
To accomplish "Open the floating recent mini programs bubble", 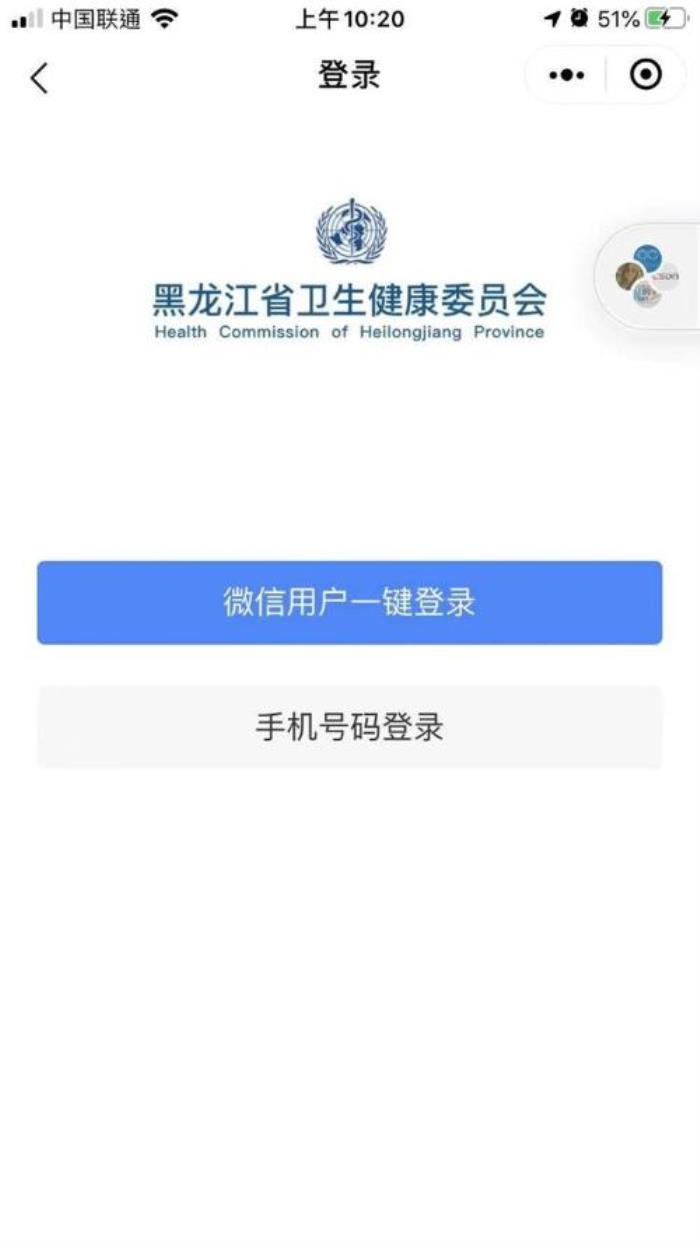I will coord(648,276).
